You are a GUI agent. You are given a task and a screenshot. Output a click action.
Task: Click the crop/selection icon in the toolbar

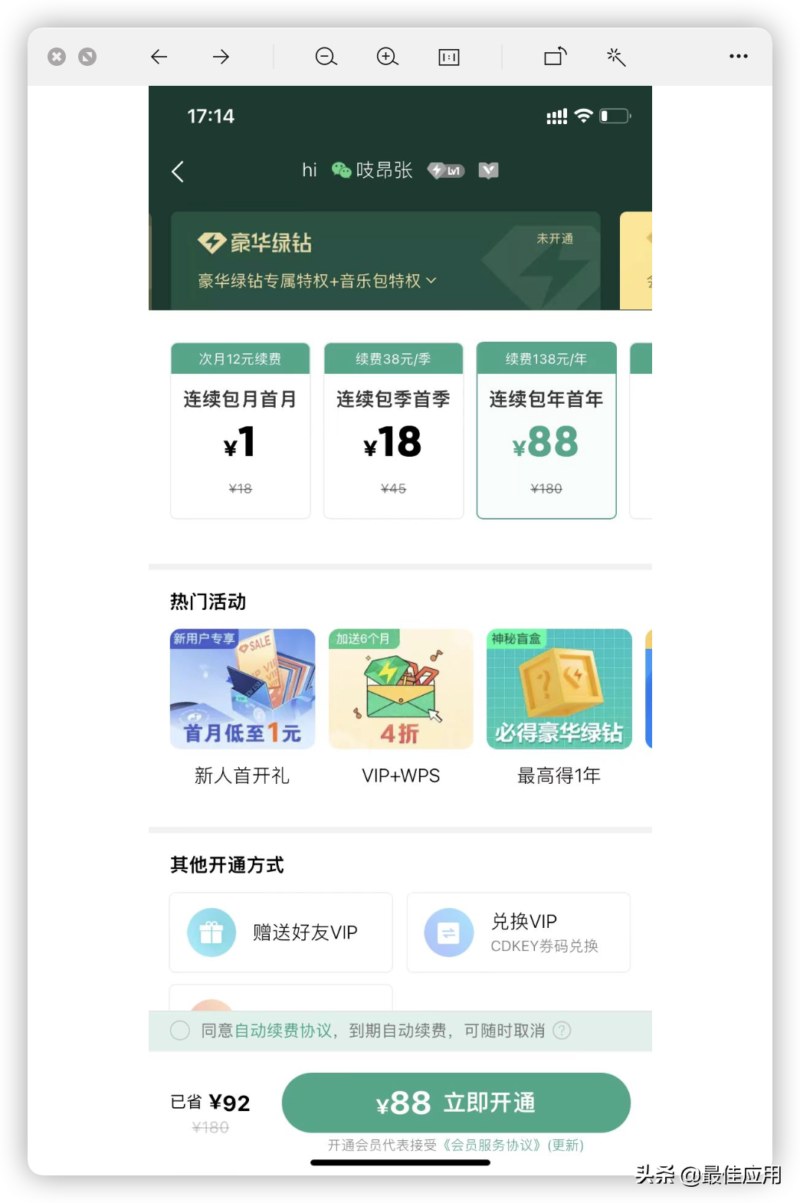point(448,57)
